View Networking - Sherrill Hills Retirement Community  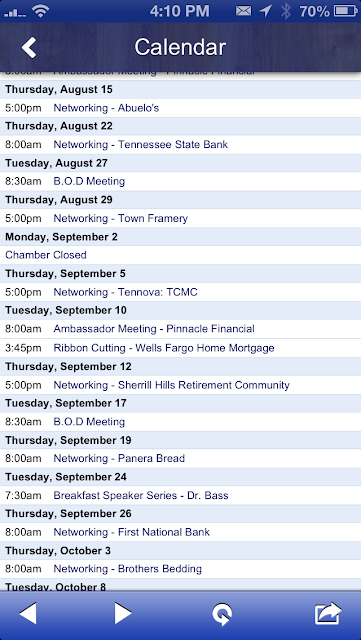(172, 385)
